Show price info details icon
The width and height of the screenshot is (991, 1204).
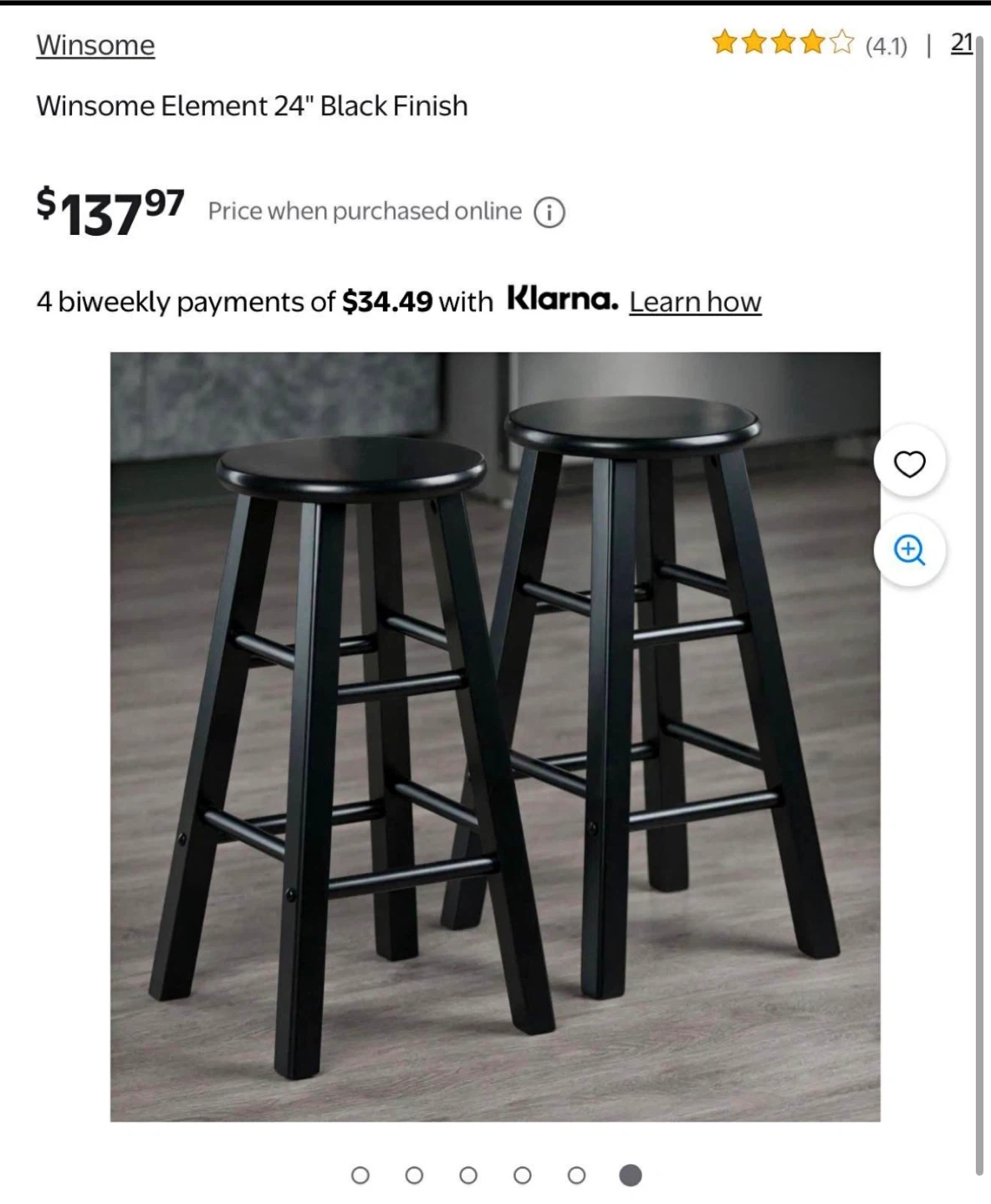(549, 212)
